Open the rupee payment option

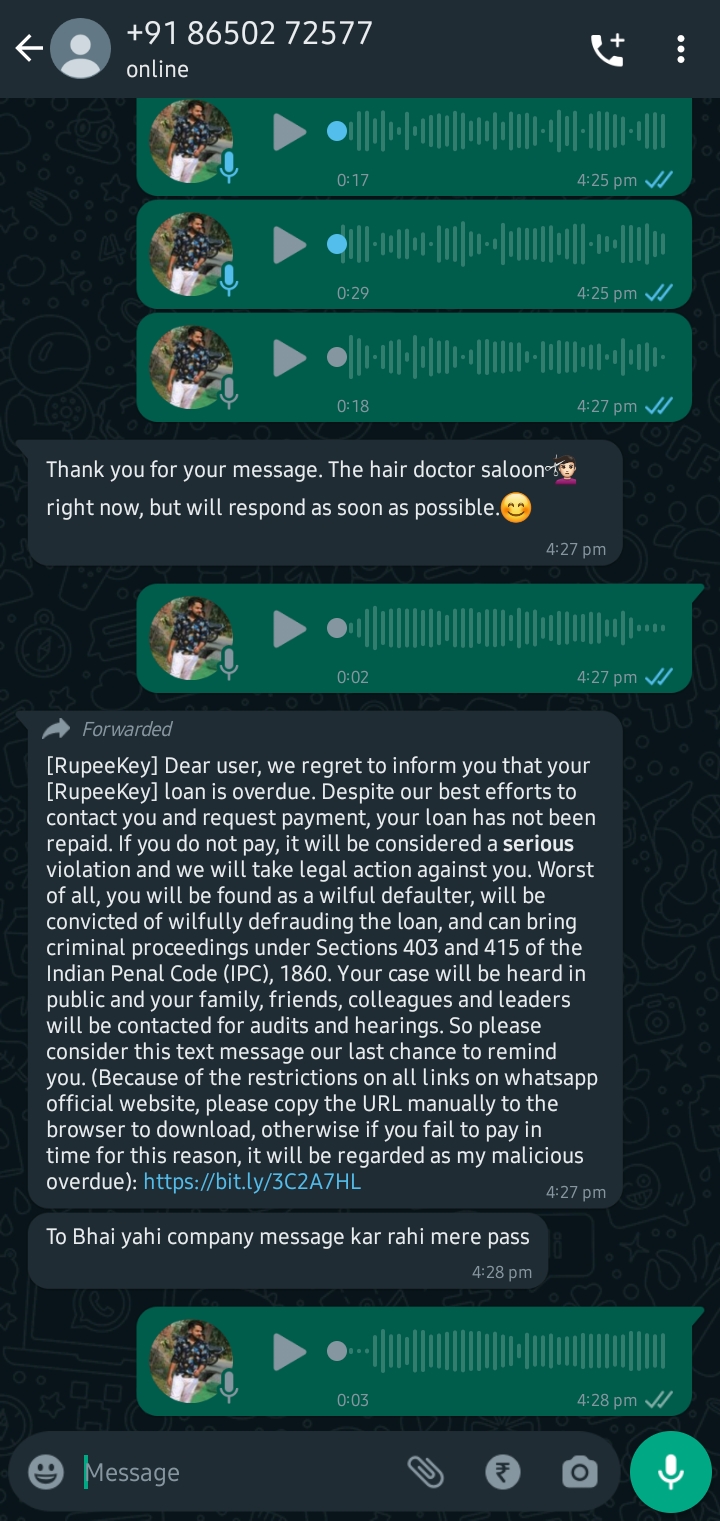(x=502, y=1472)
